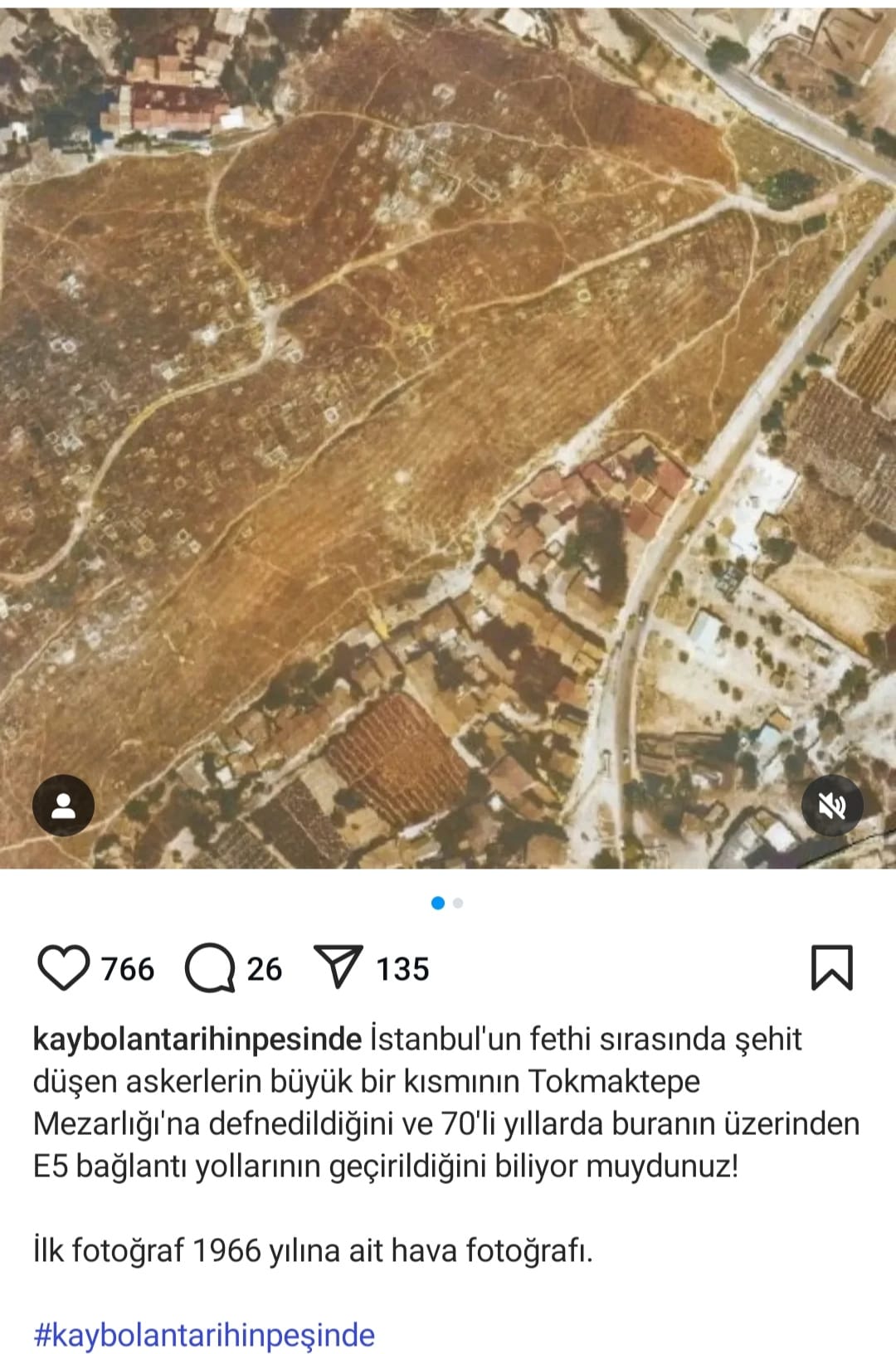Open the kaybolantarihinpesinde profile from the caption
Image resolution: width=896 pixels, height=1354 pixels.
coord(197,1039)
